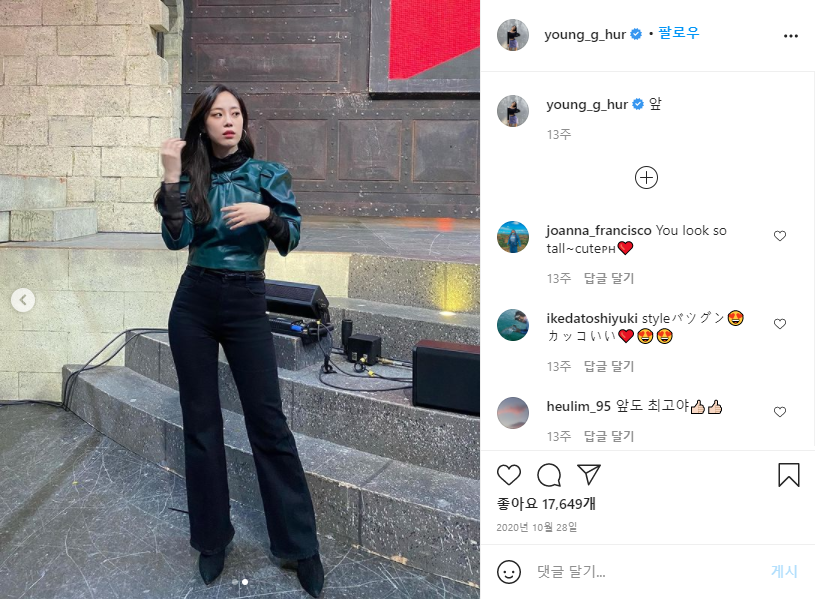This screenshot has height=599, width=815.
Task: View the 17,649 likes list
Action: (x=546, y=503)
